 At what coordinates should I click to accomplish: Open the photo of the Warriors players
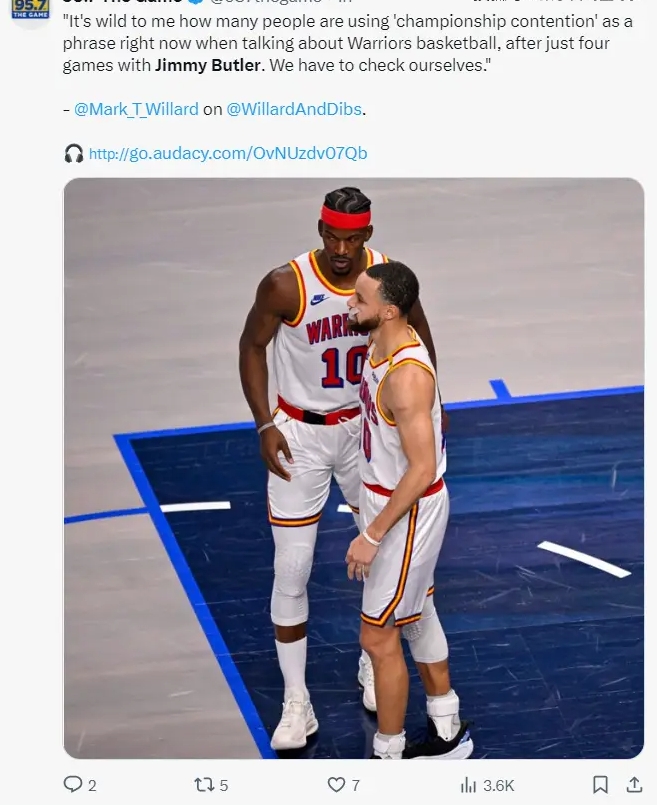[x=353, y=468]
